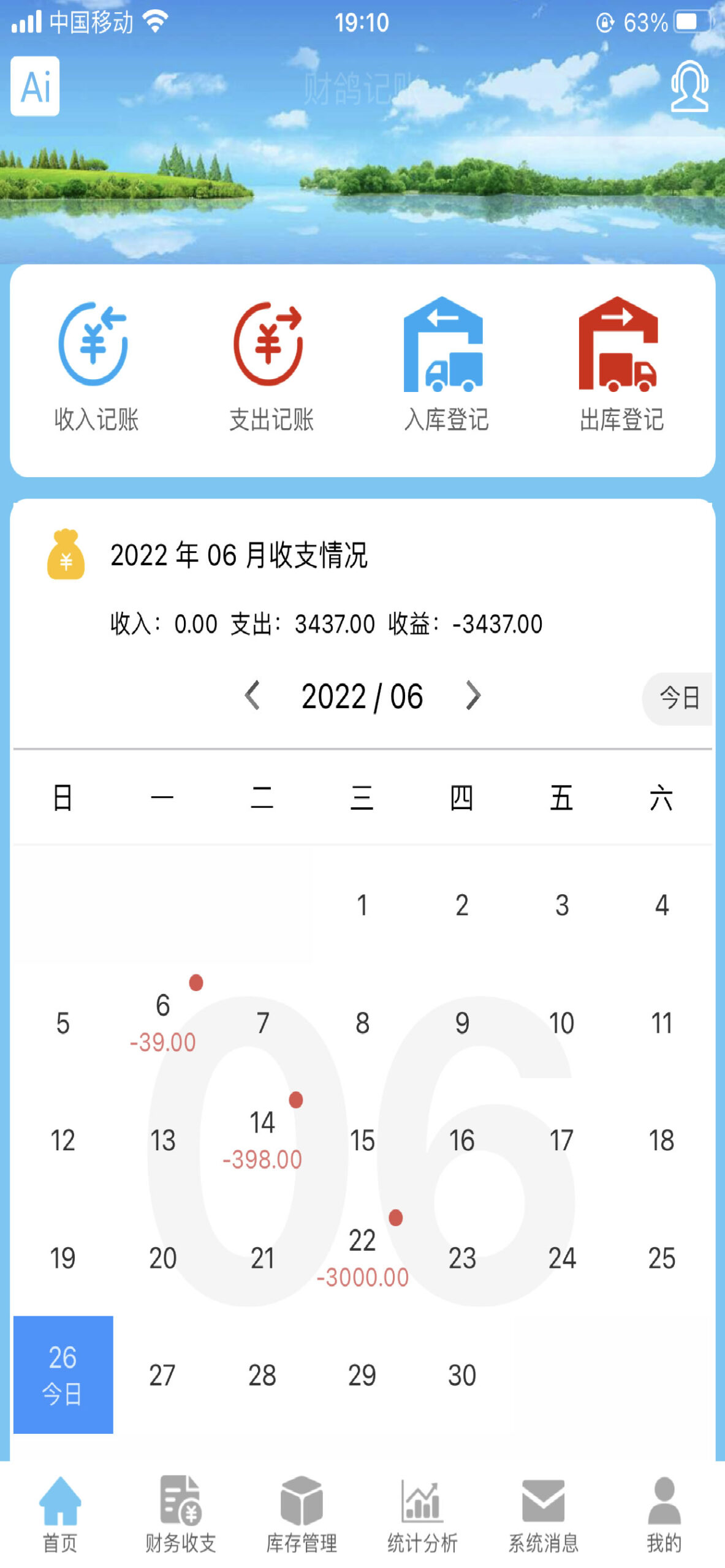725x1568 pixels.
Task: Select June 30 on the calendar
Action: point(462,1375)
